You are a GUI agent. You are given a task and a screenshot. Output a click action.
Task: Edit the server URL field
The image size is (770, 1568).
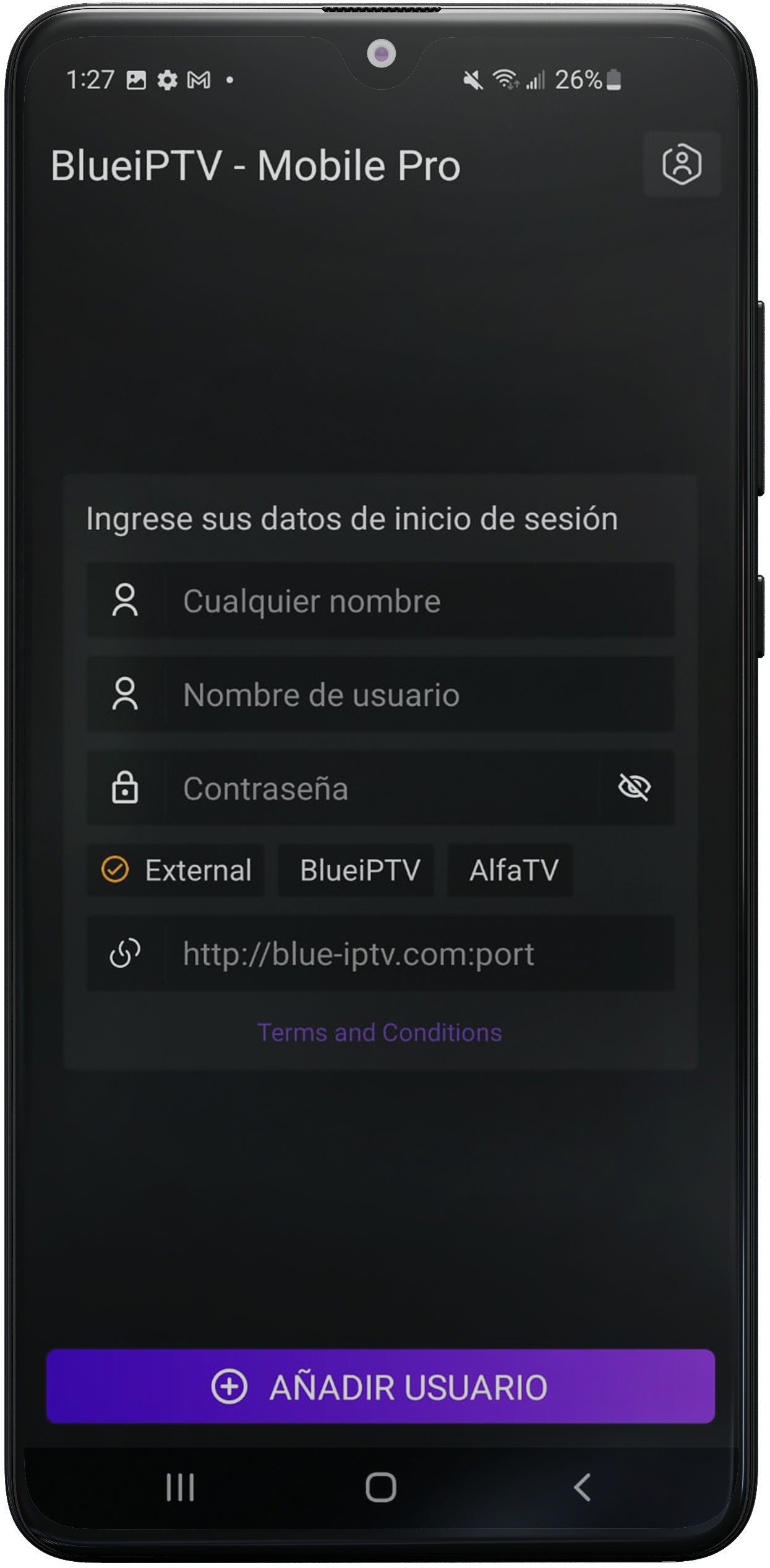419,954
